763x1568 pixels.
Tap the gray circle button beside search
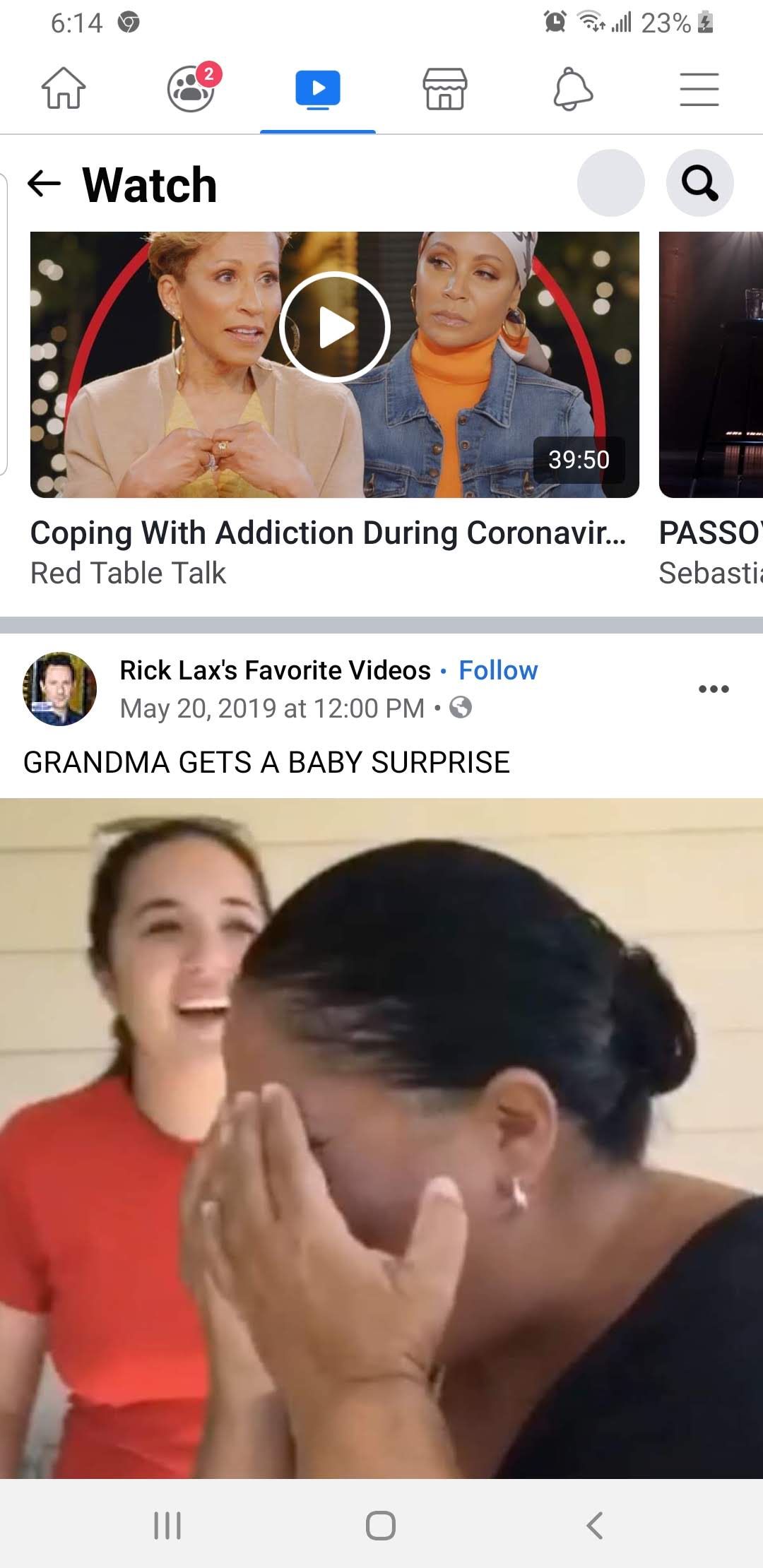(x=610, y=184)
